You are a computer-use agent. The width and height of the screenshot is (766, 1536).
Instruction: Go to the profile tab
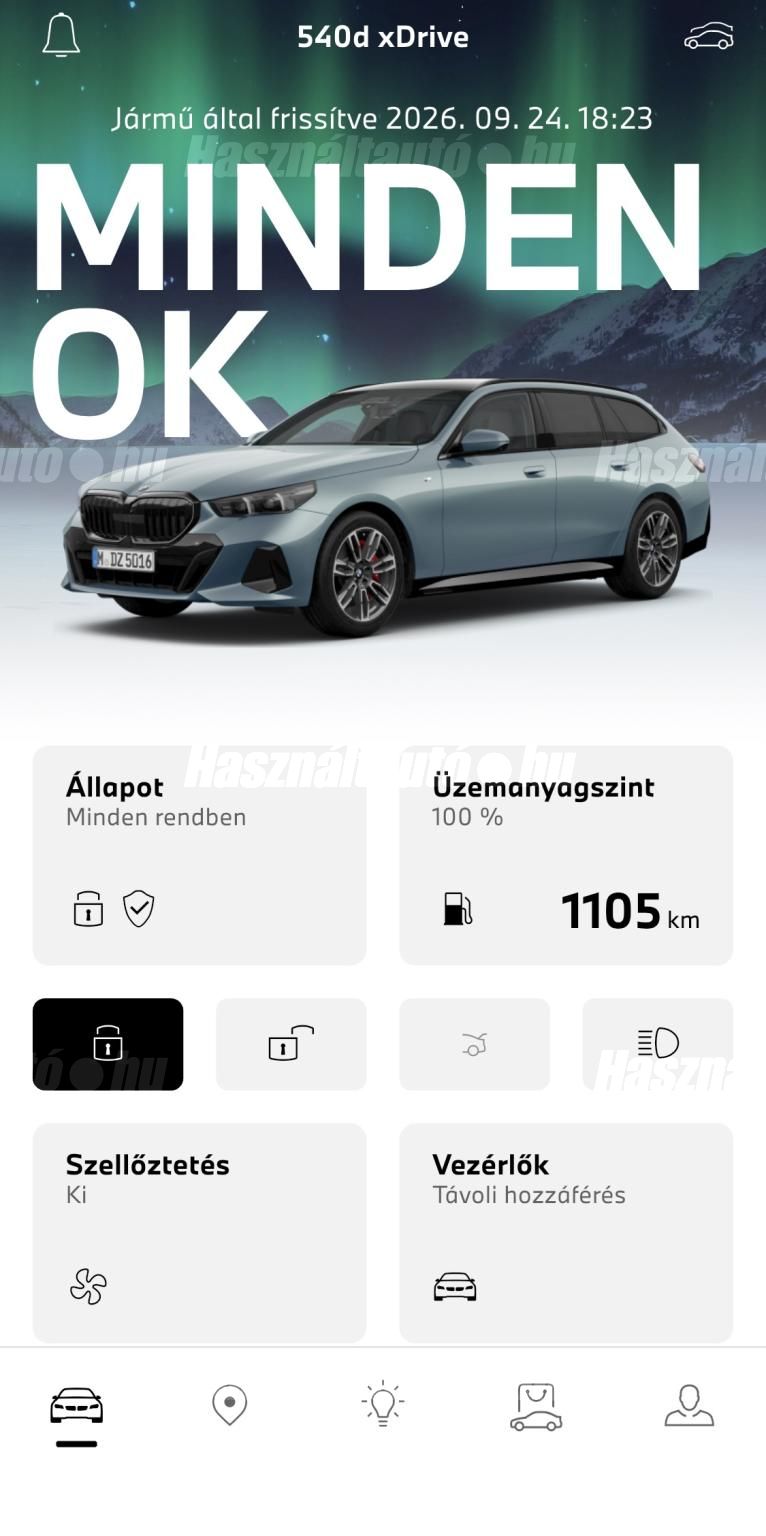(689, 1405)
